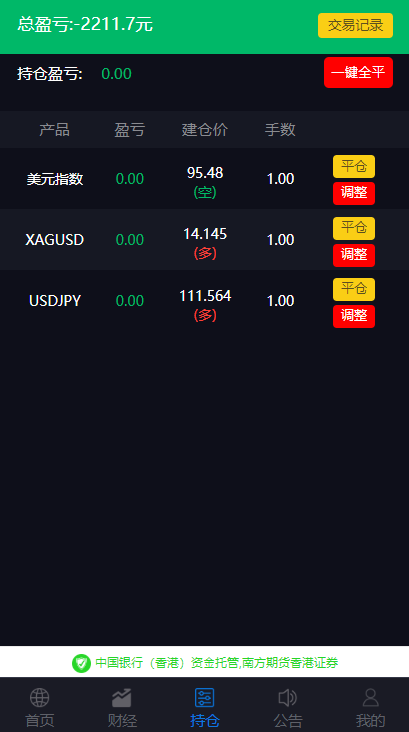Tap 调整 for the USDJPY position

point(354,316)
